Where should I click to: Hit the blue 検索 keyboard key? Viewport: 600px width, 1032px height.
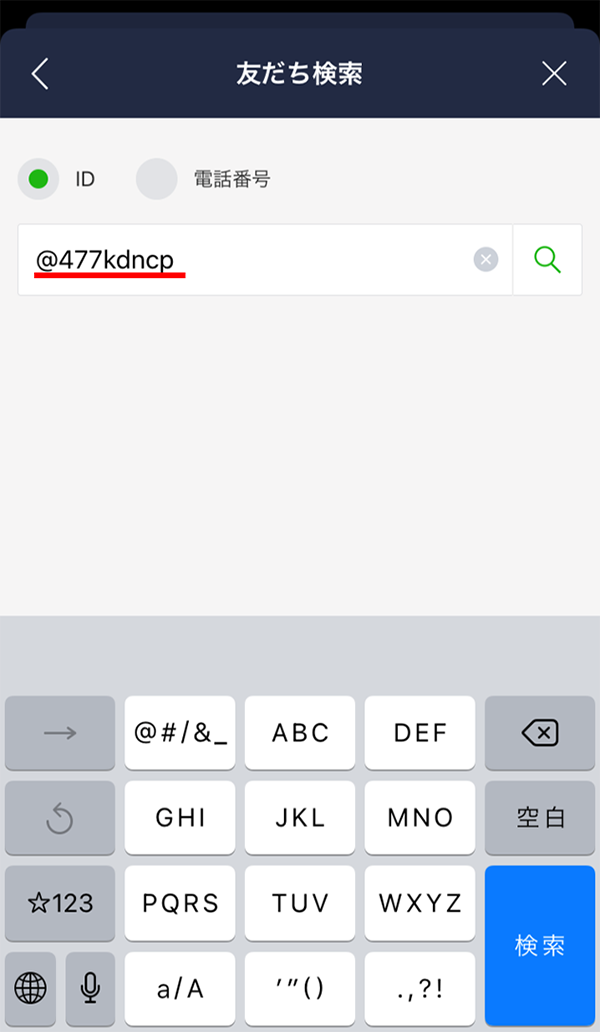540,946
